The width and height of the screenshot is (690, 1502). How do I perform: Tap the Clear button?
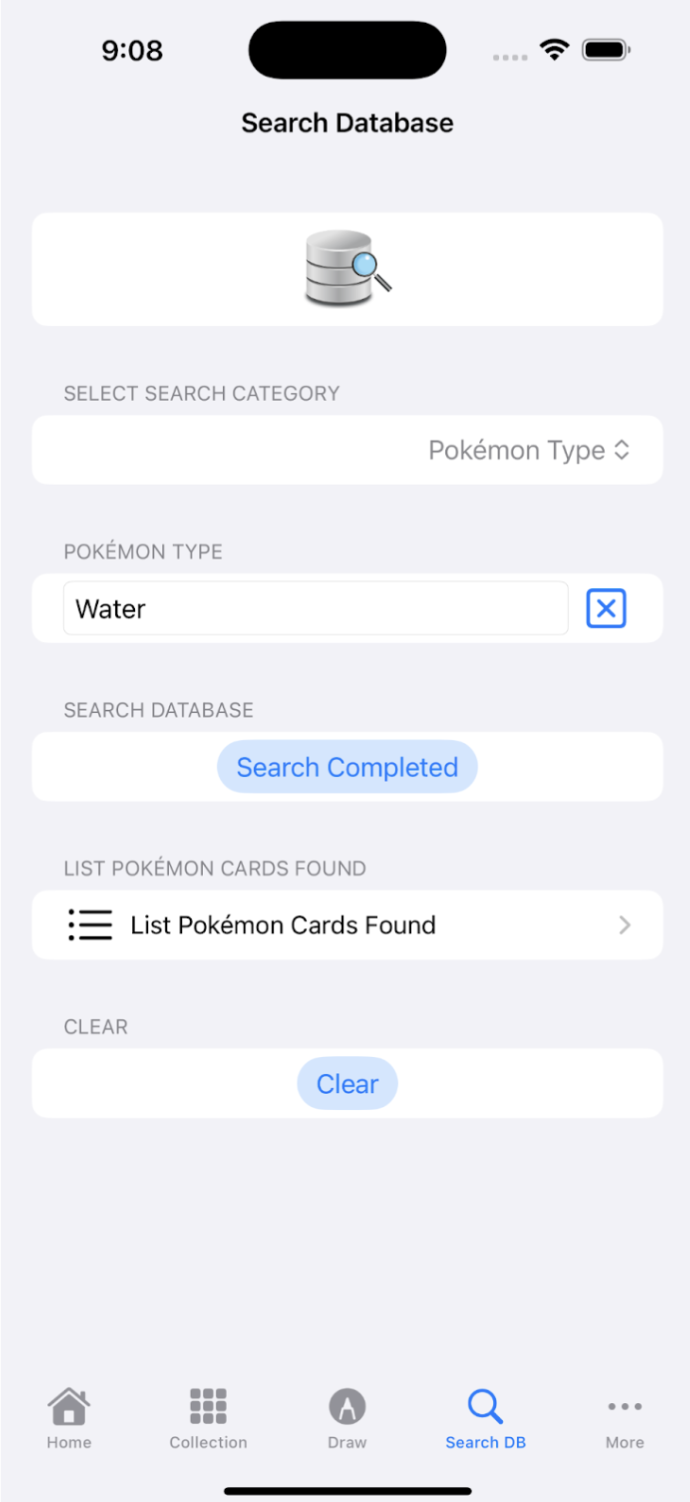click(347, 1084)
